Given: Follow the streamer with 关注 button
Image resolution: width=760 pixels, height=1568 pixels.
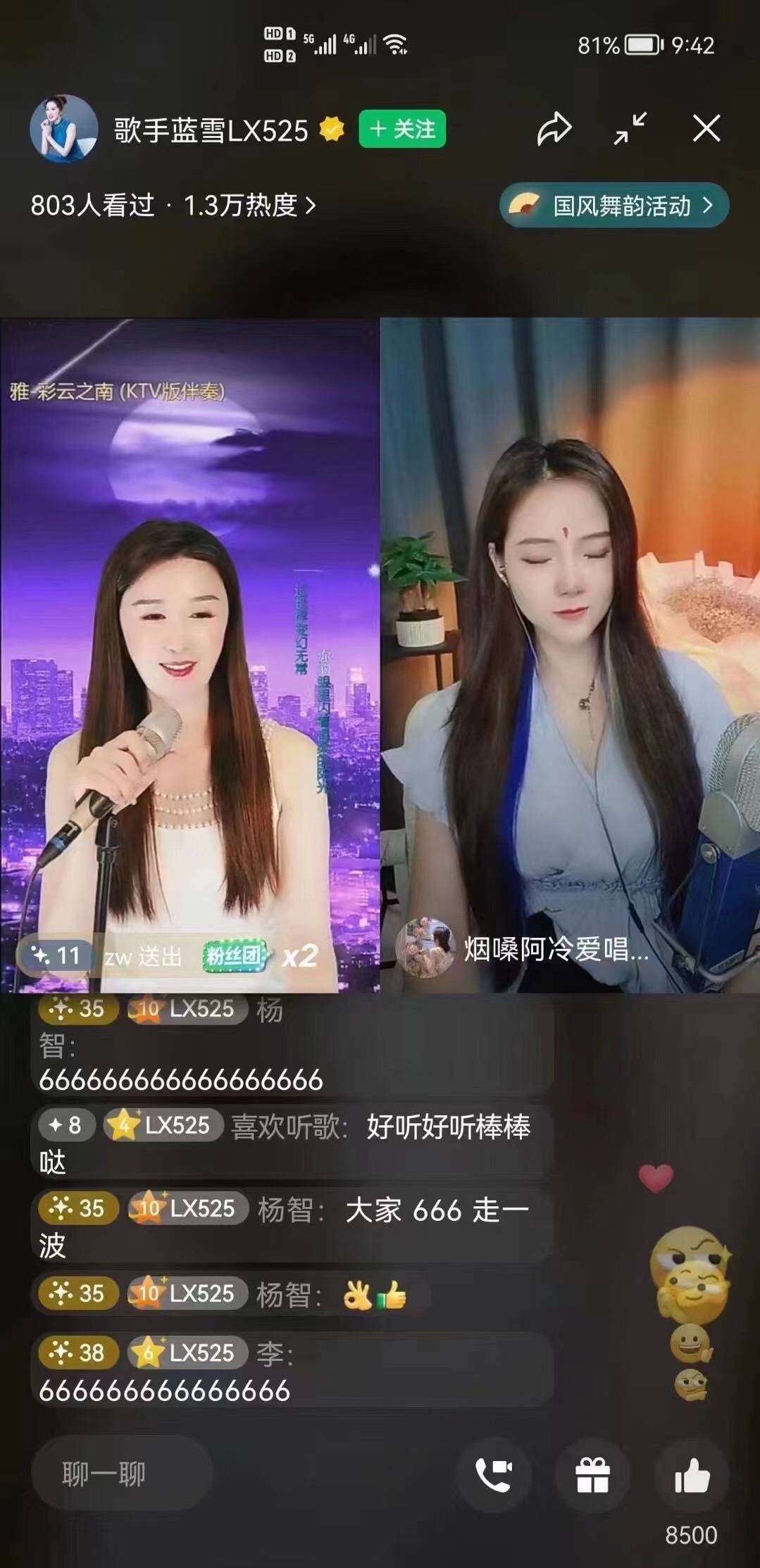Looking at the screenshot, I should (x=402, y=129).
